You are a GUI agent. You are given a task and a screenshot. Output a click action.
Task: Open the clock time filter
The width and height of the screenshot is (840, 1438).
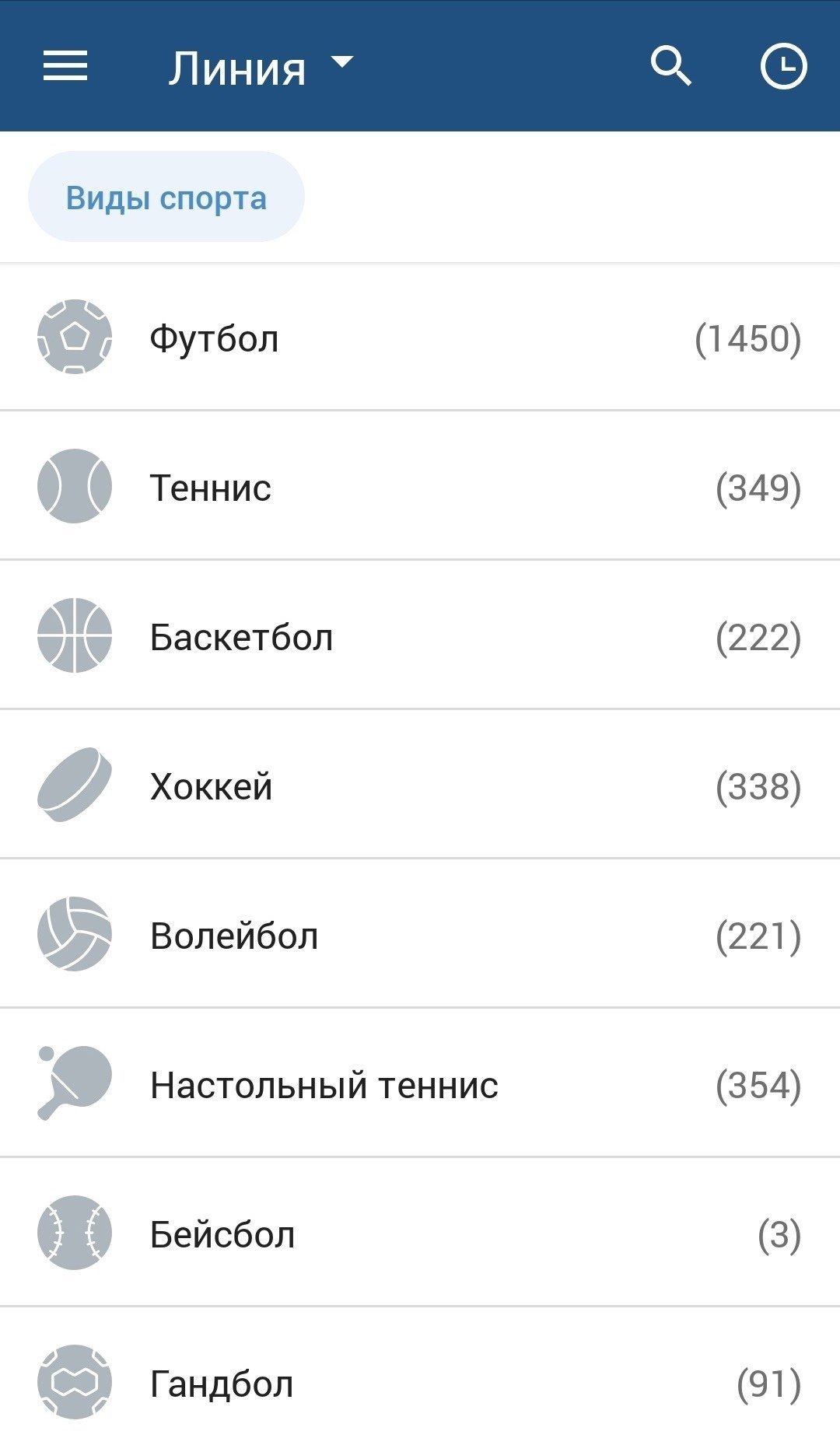tap(782, 67)
